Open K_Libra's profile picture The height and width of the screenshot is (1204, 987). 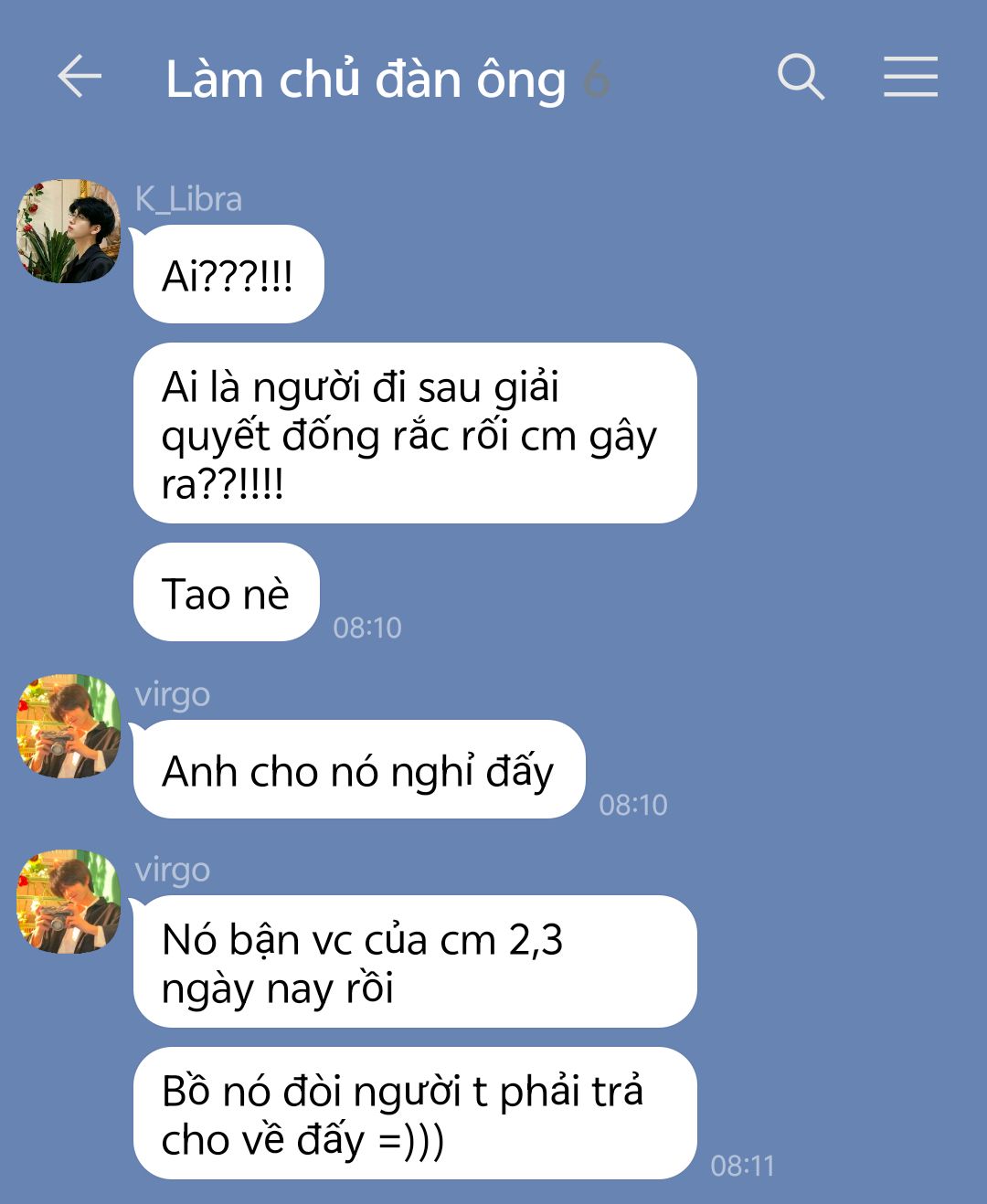[x=69, y=231]
